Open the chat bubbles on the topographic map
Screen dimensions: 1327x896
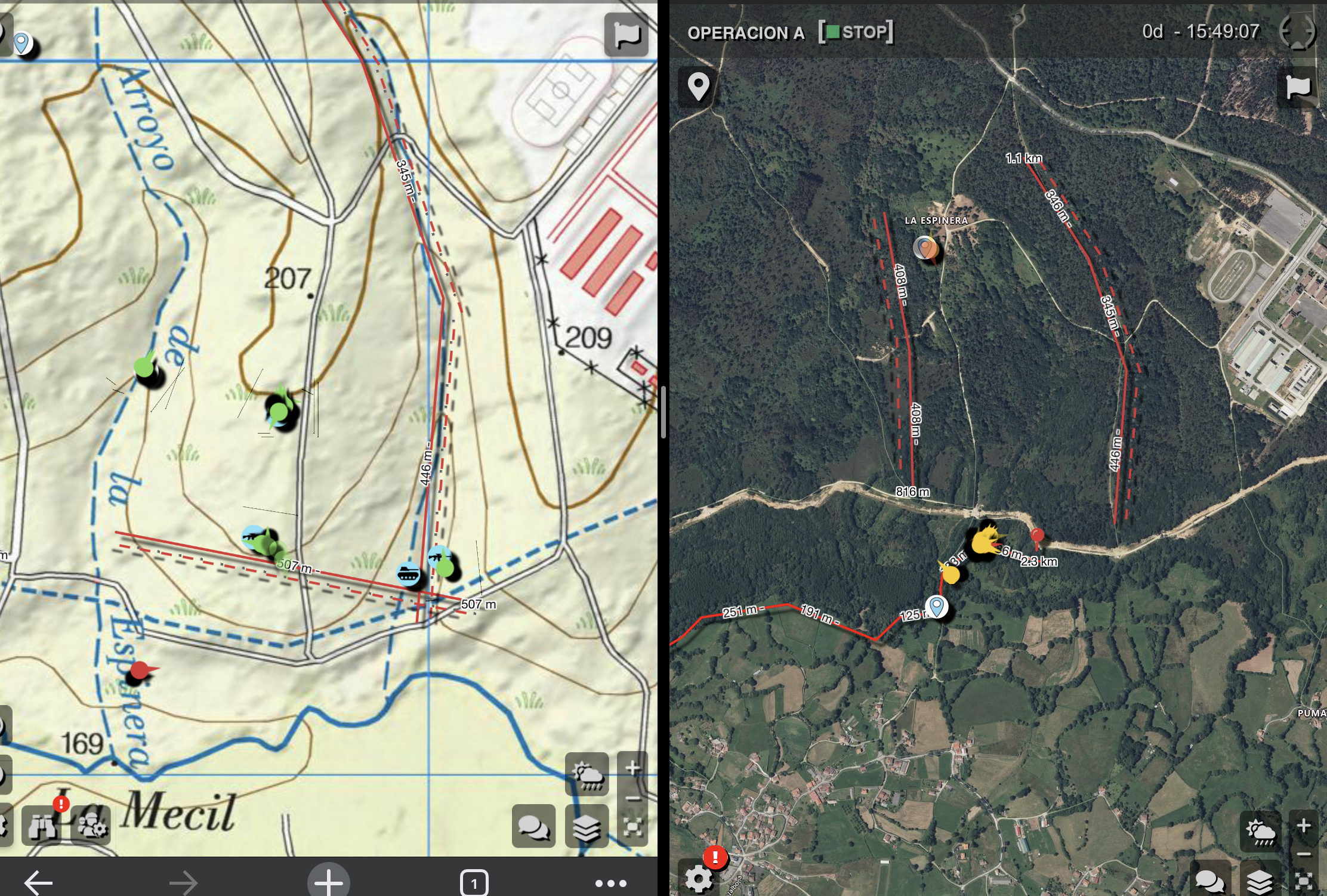[533, 826]
